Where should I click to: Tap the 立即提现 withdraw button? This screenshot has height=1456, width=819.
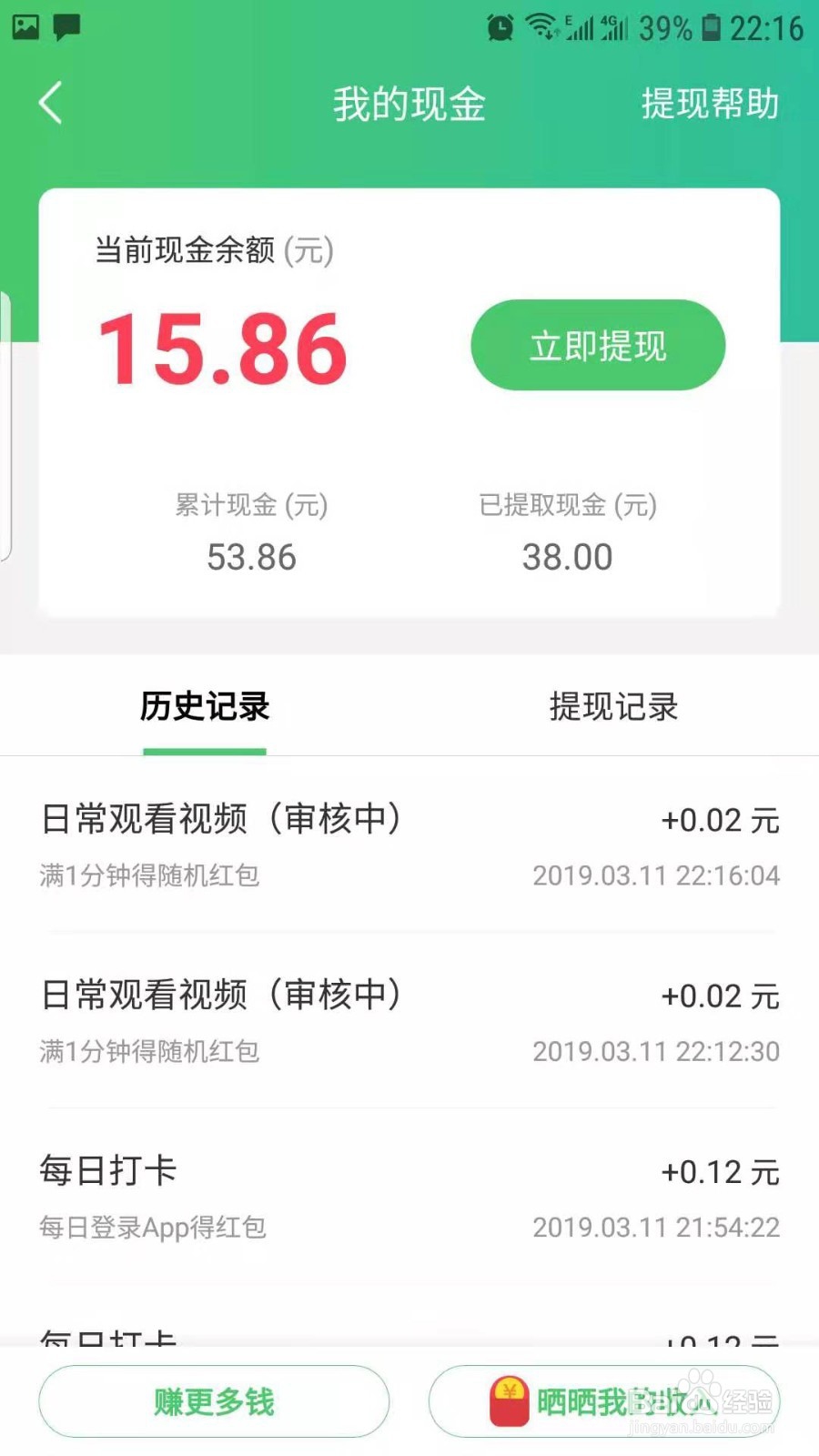[x=597, y=346]
